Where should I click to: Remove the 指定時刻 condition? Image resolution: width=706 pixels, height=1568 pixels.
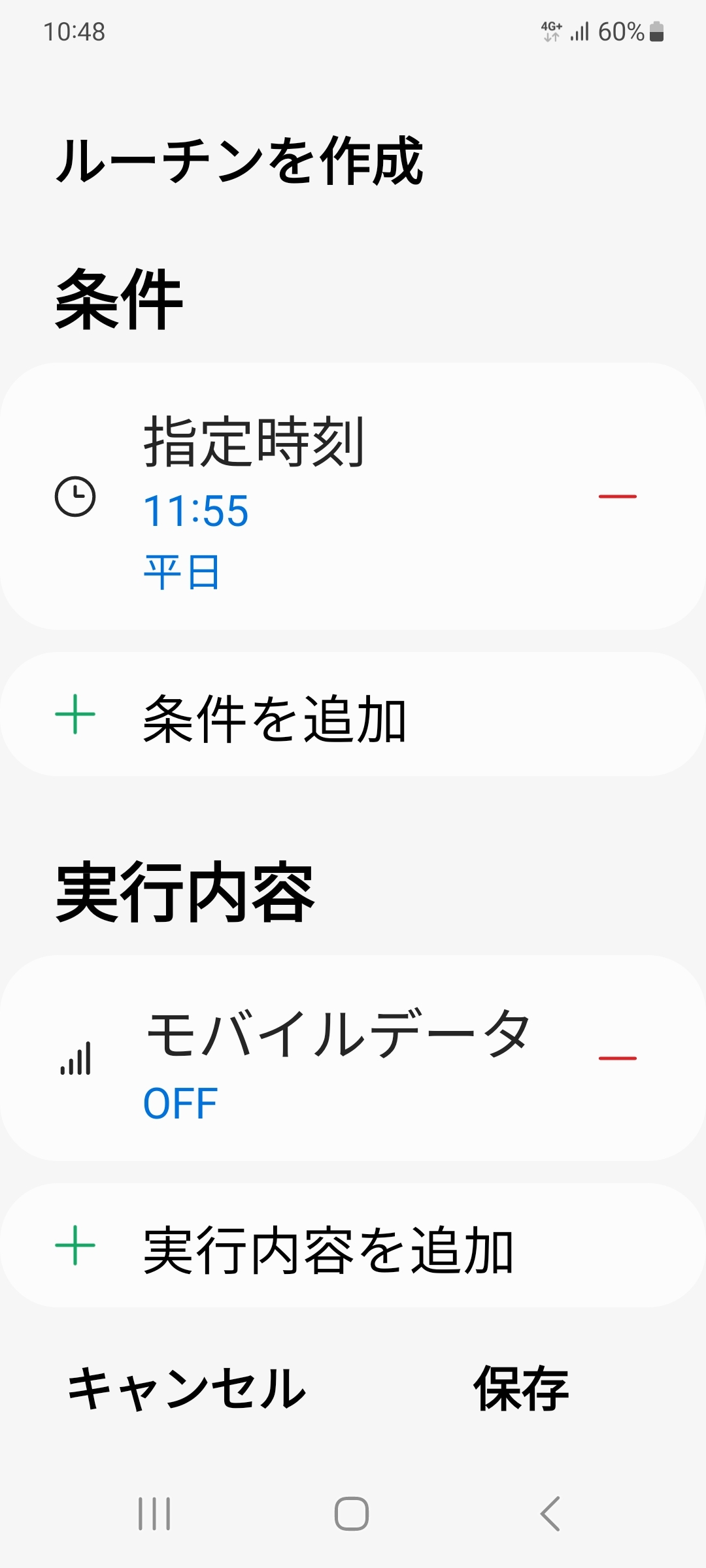tap(617, 497)
